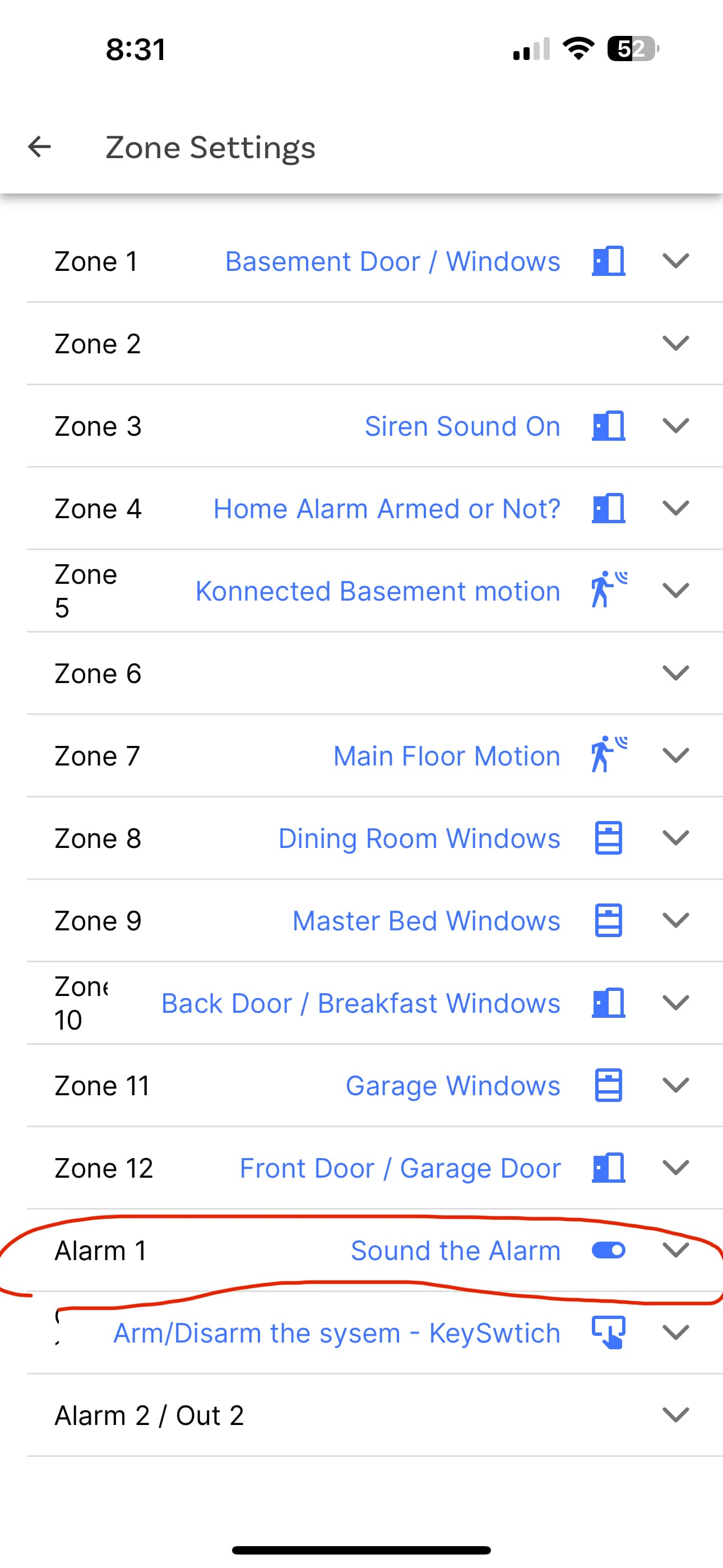The height and width of the screenshot is (1568, 723).
Task: Open Zone 5 Konnected Basement motion
Action: tap(374, 591)
